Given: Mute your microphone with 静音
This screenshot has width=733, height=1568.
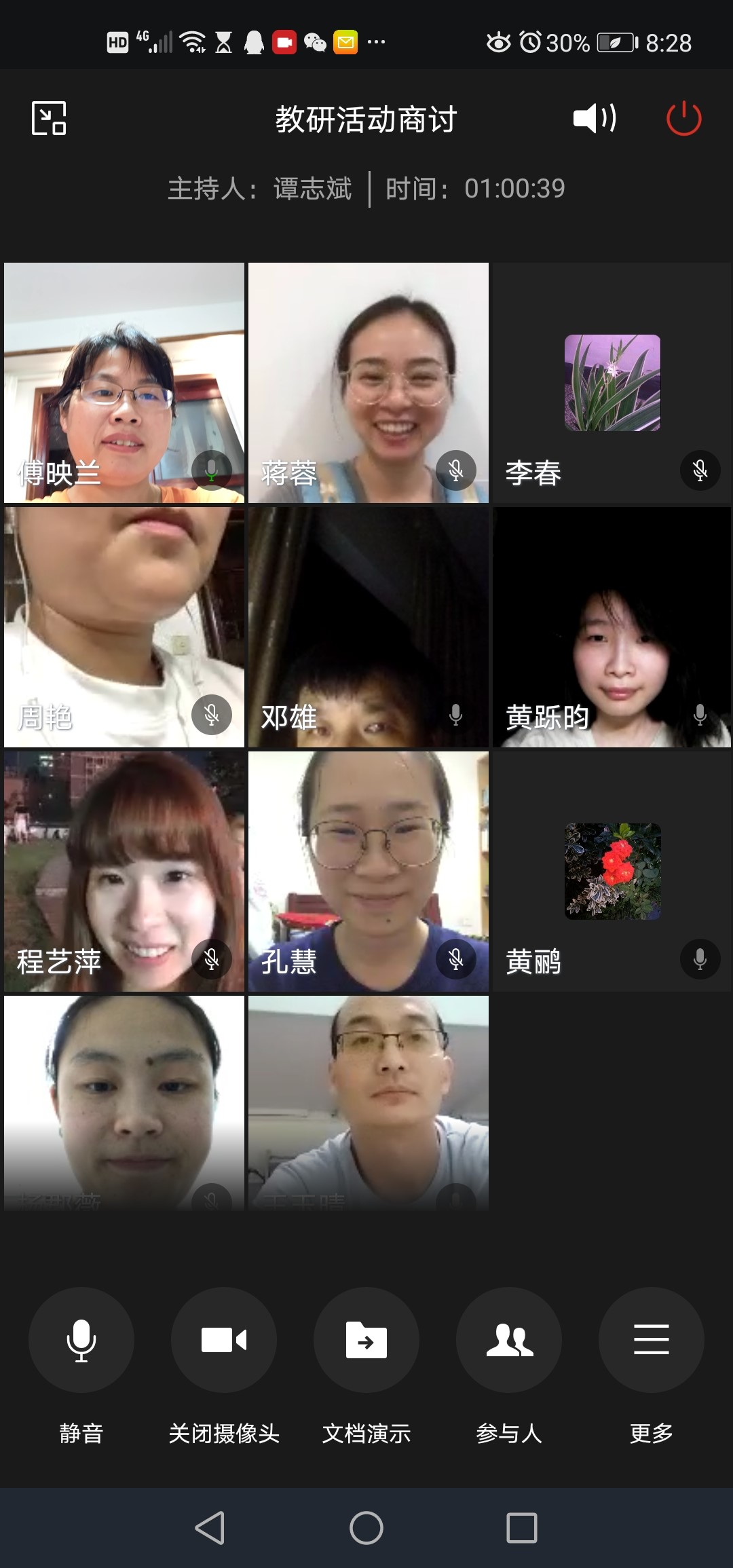Looking at the screenshot, I should click(81, 1340).
